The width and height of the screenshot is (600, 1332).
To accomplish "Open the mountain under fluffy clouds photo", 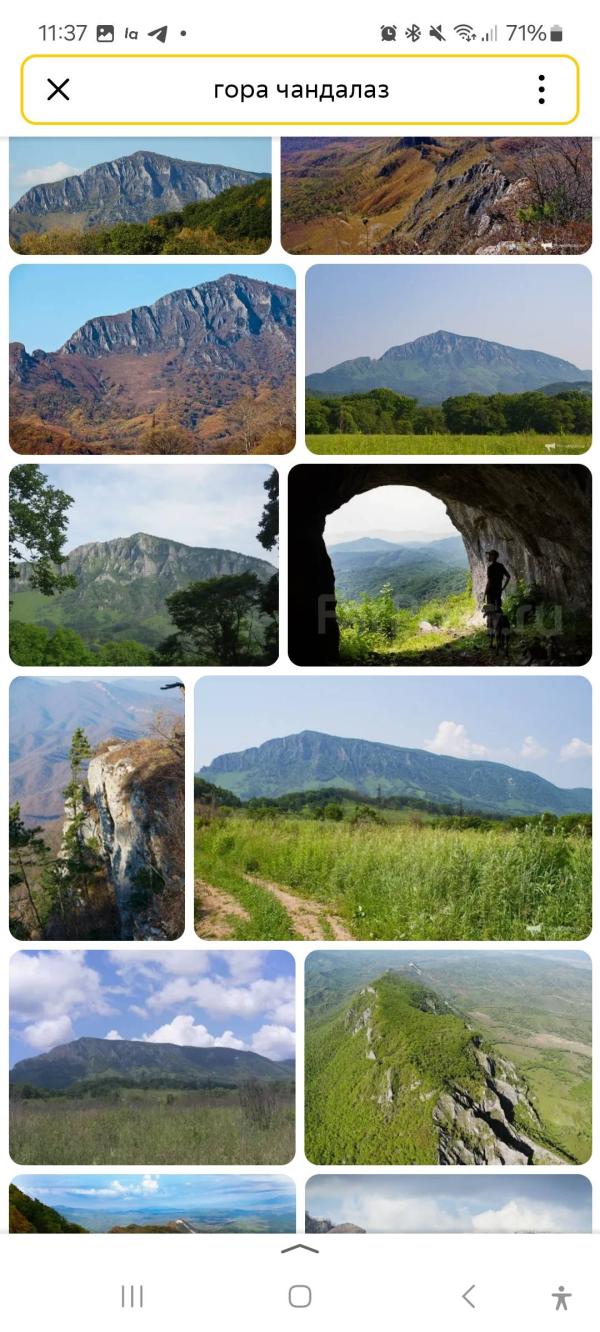I will pos(152,1057).
